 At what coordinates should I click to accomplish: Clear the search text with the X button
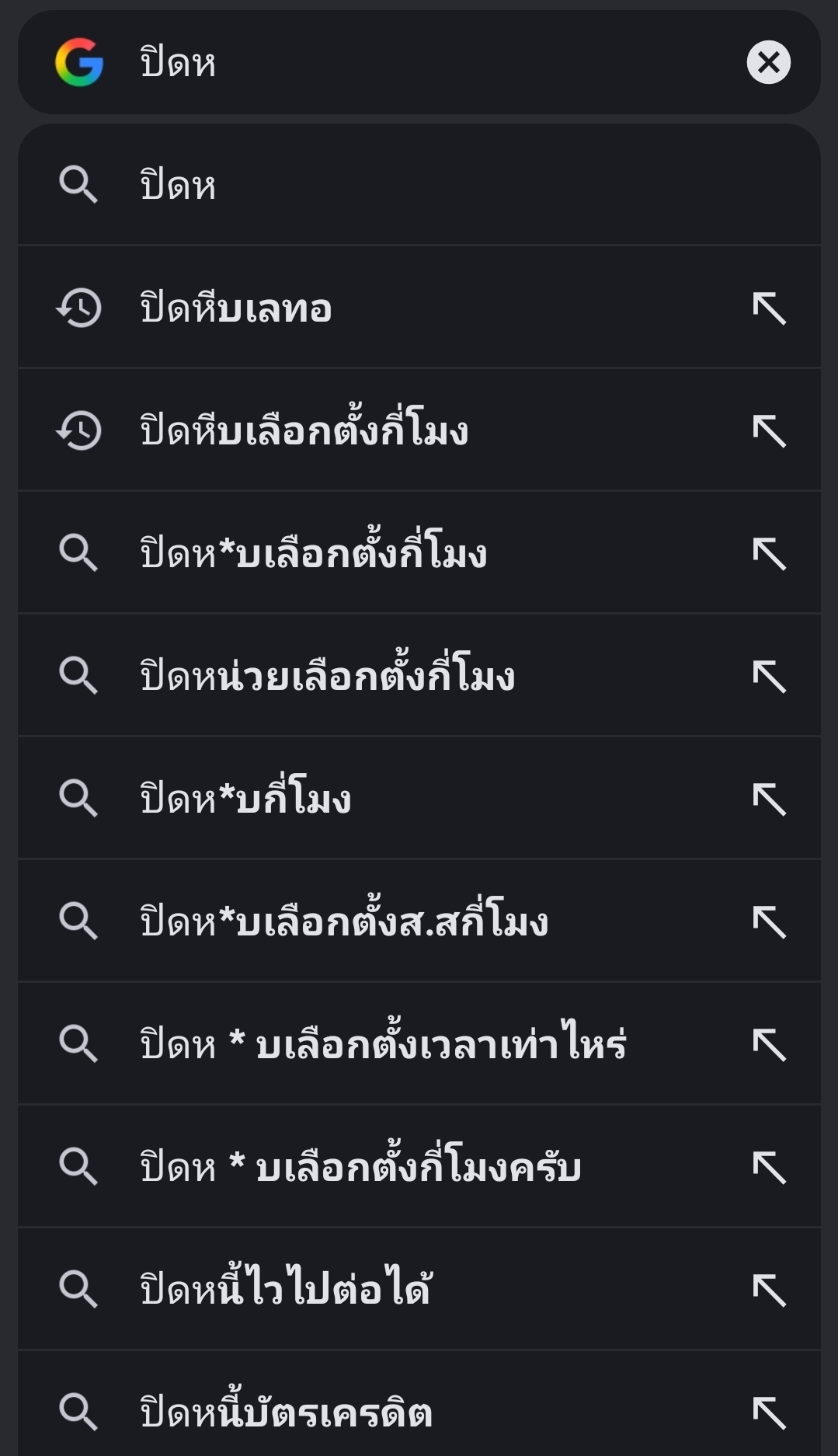click(768, 62)
